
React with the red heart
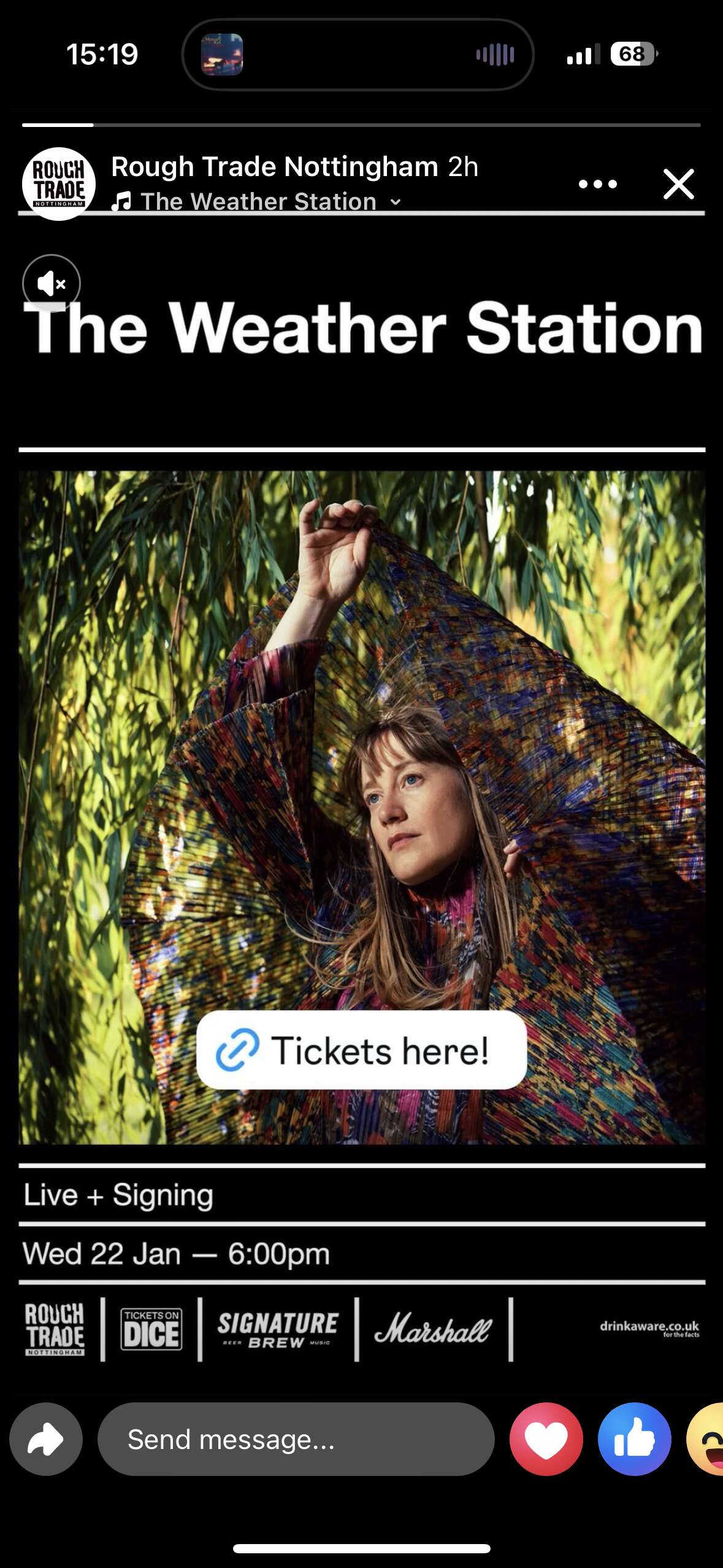(546, 1439)
